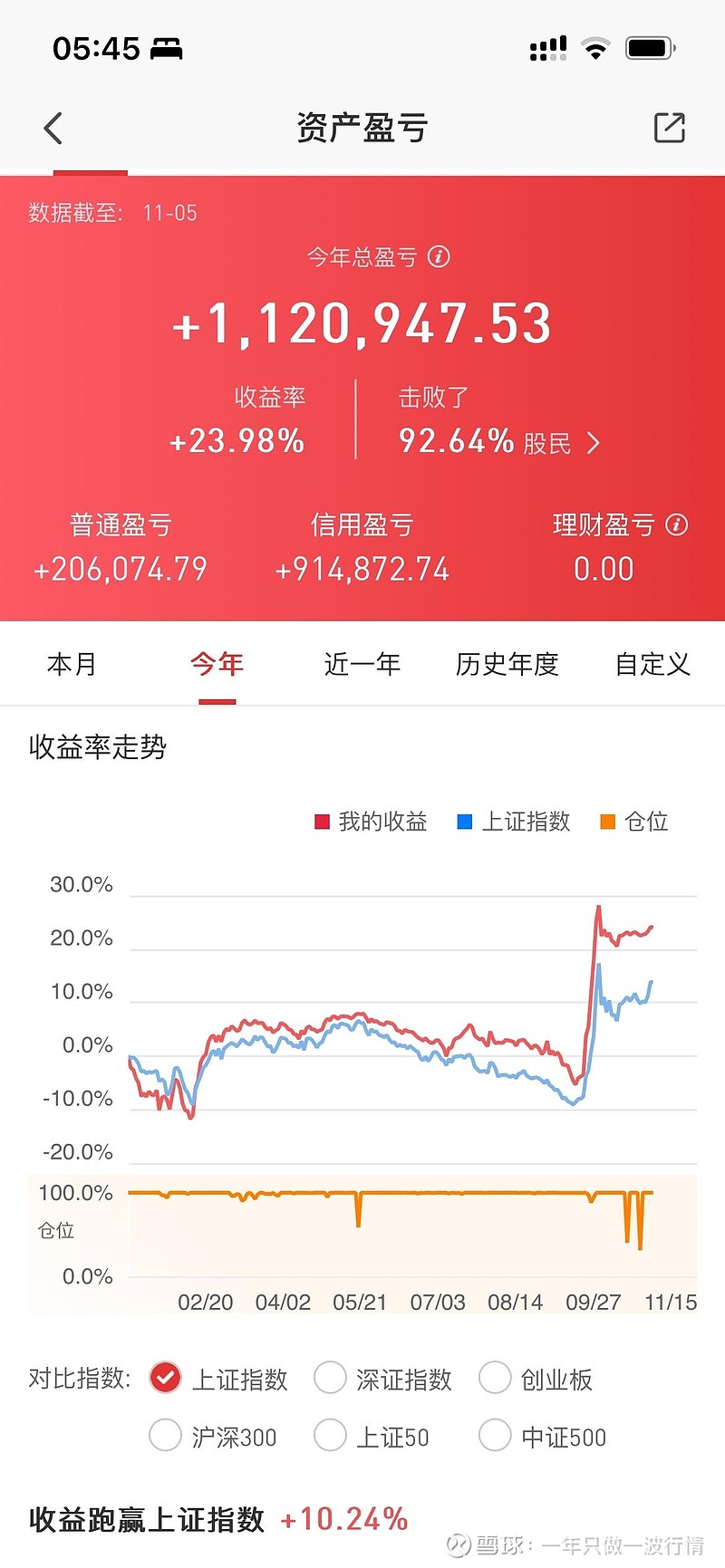Choose the 自定义 tab

pos(652,664)
